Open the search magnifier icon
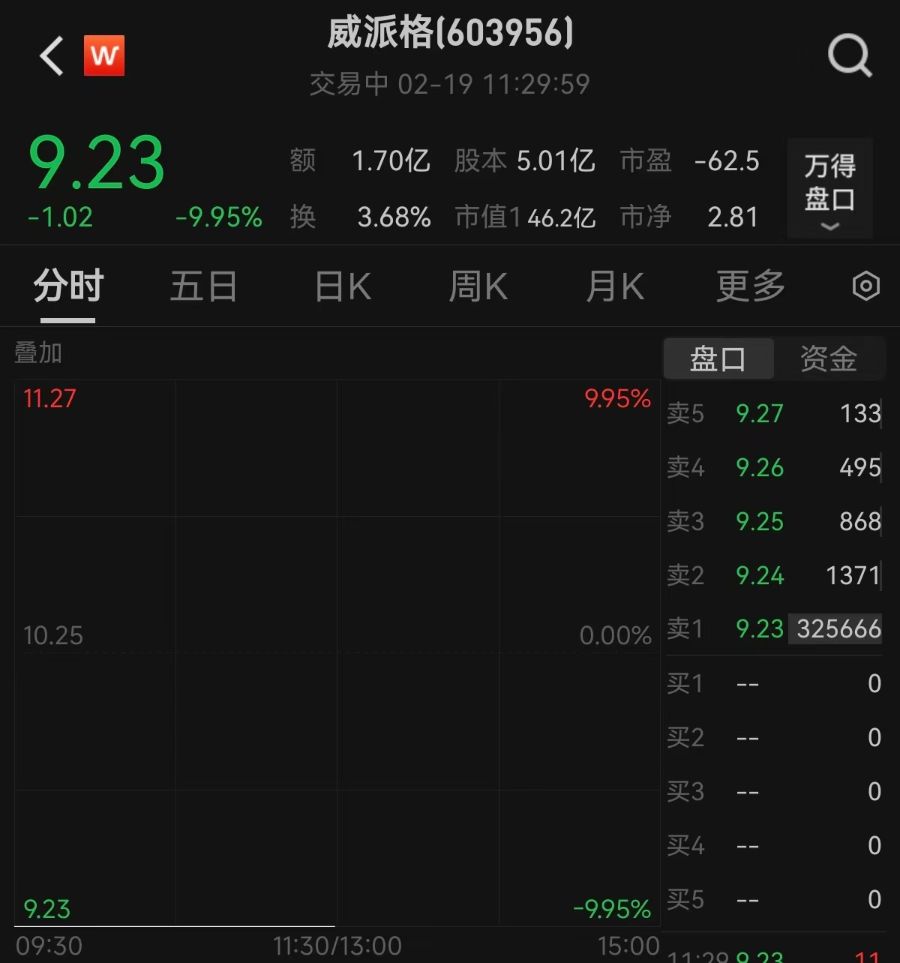 (x=850, y=56)
